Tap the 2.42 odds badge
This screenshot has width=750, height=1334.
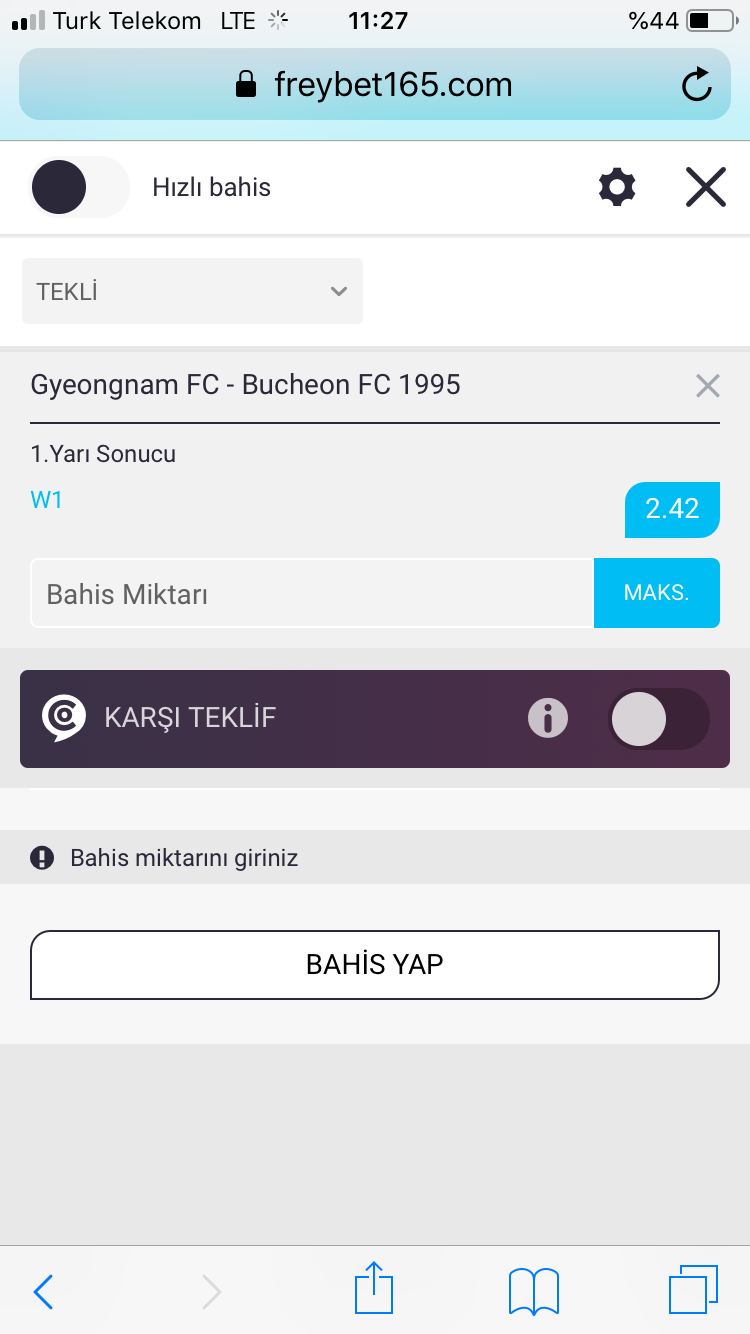point(672,509)
